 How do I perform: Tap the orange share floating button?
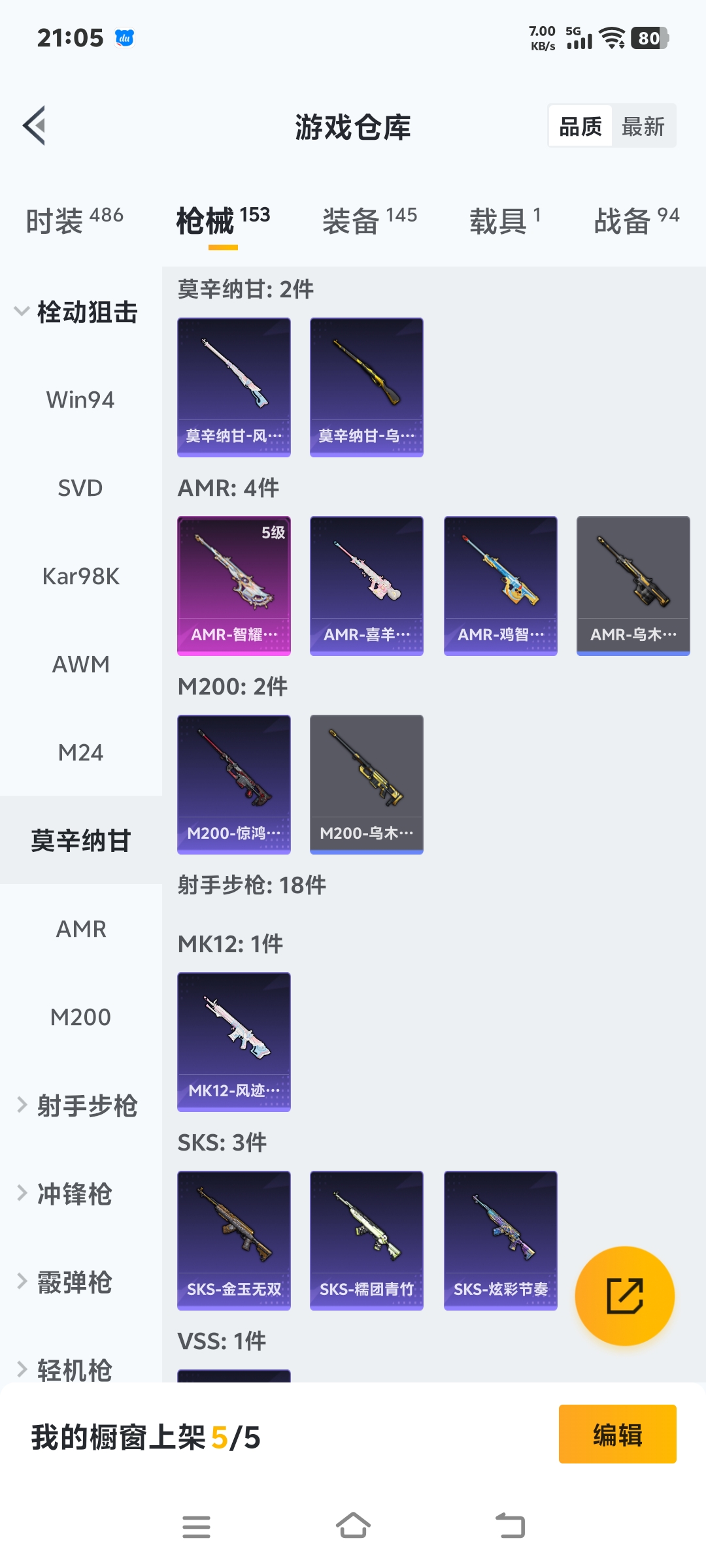pyautogui.click(x=624, y=1296)
